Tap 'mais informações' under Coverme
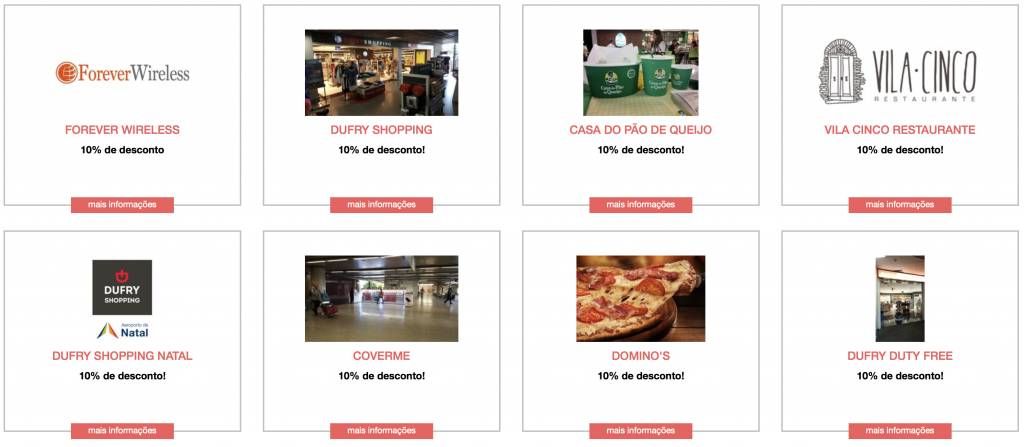Viewport: 1024px width, 447px height. pyautogui.click(x=381, y=431)
